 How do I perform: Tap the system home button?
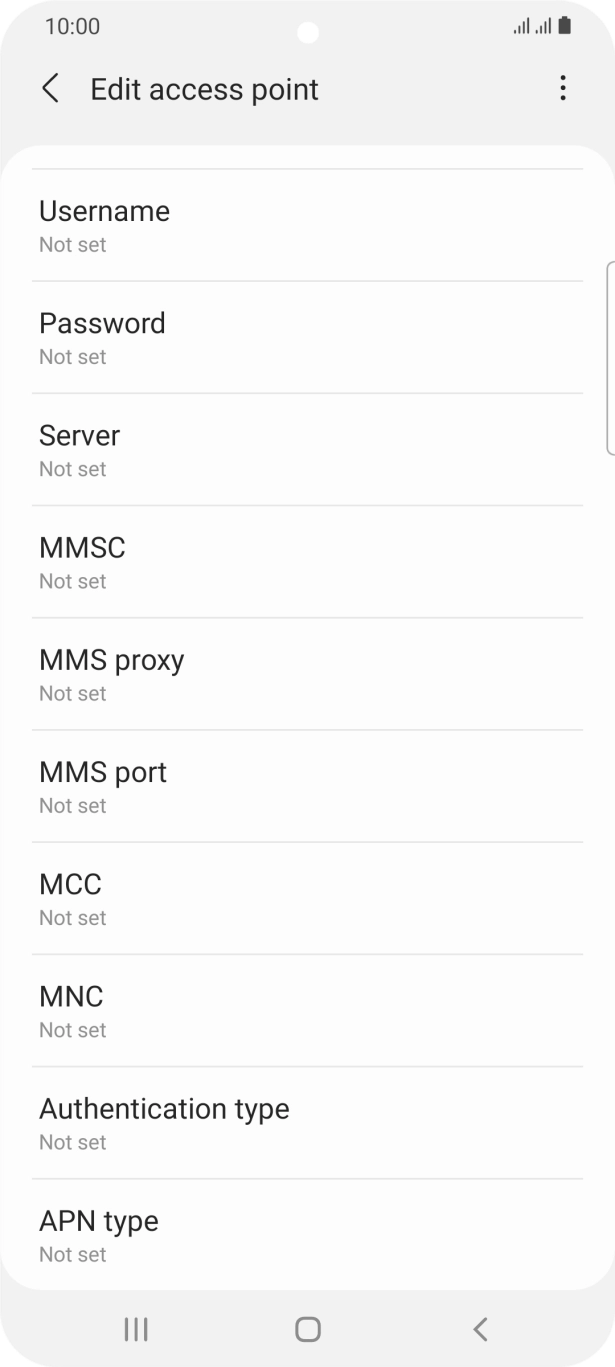pyautogui.click(x=308, y=1329)
